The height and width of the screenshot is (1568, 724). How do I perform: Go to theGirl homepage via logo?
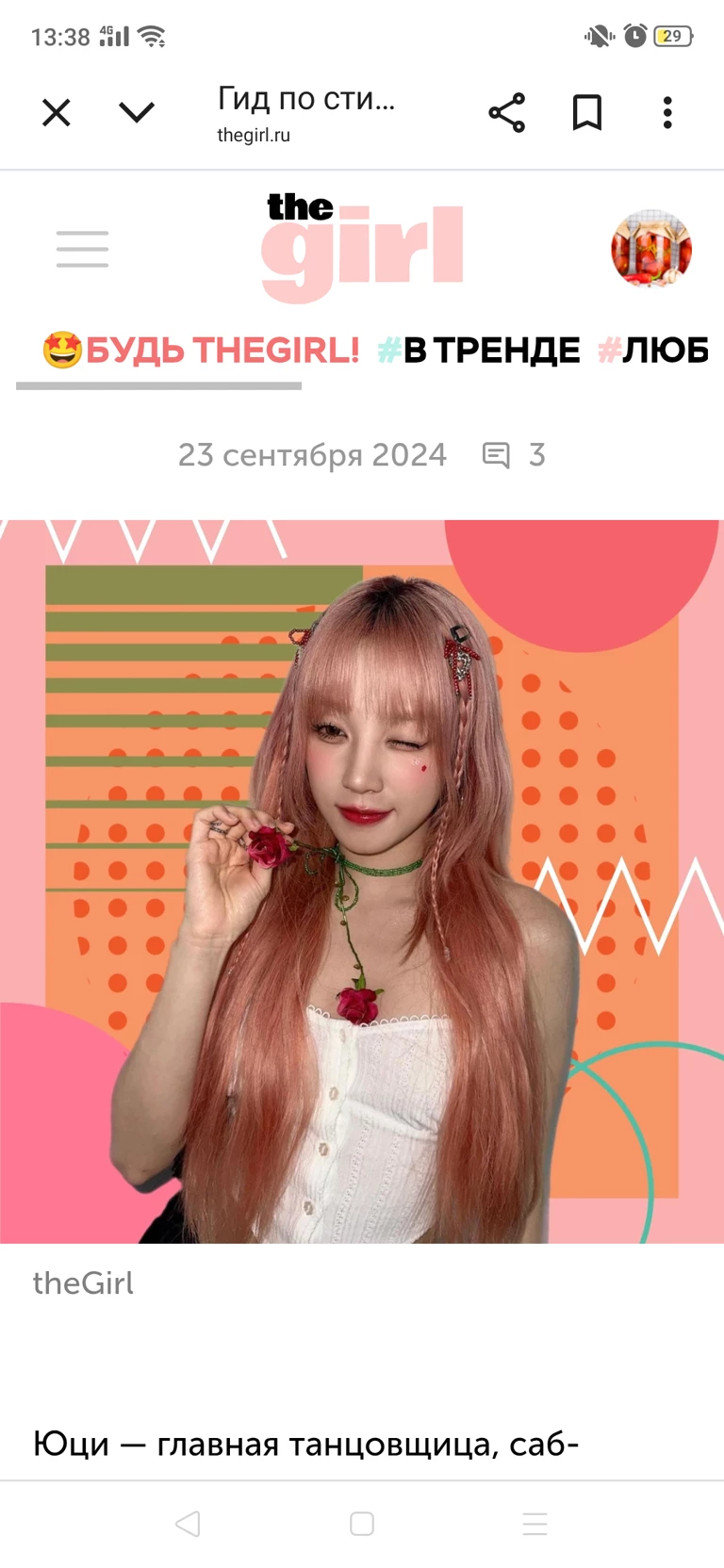point(362,247)
